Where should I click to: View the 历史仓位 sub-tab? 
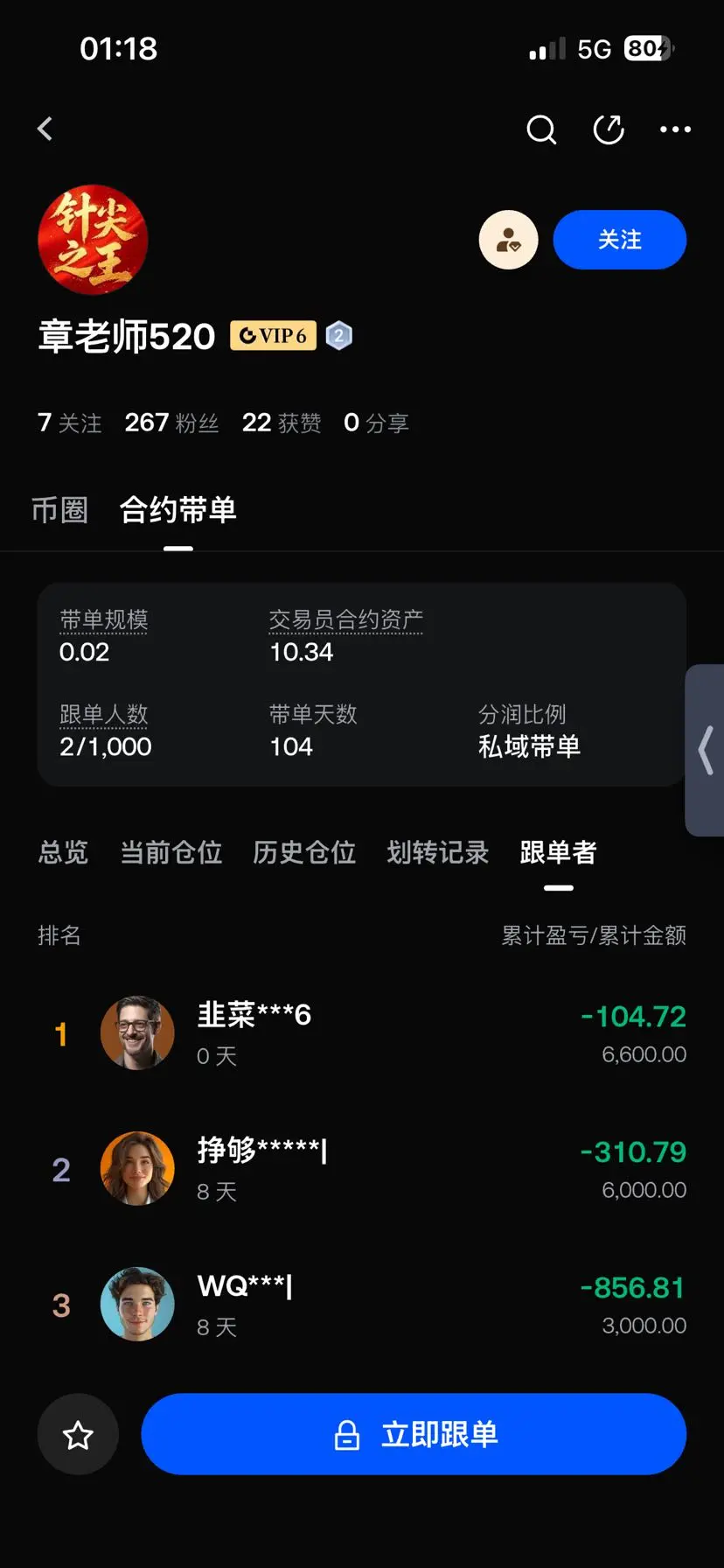(x=304, y=852)
